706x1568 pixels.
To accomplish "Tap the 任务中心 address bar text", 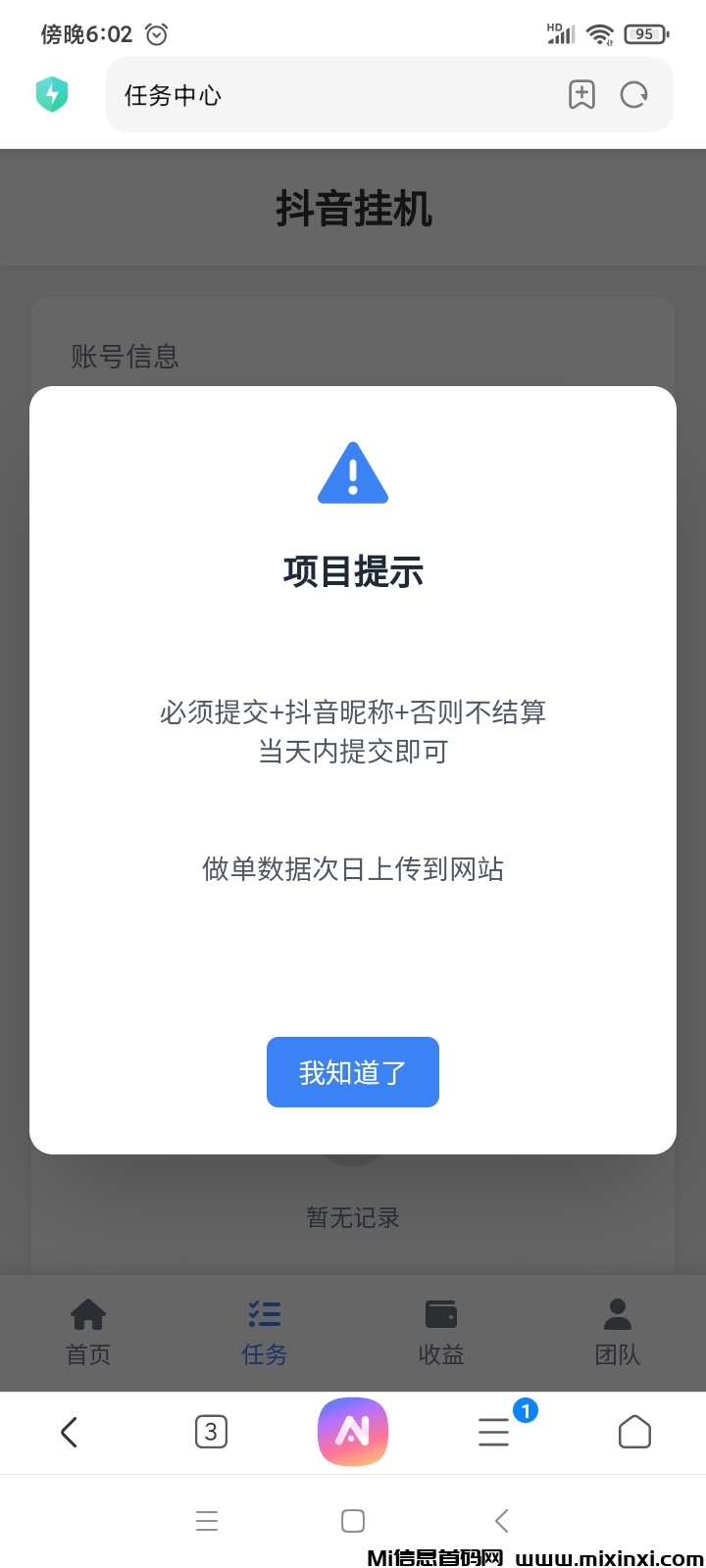I will [173, 95].
